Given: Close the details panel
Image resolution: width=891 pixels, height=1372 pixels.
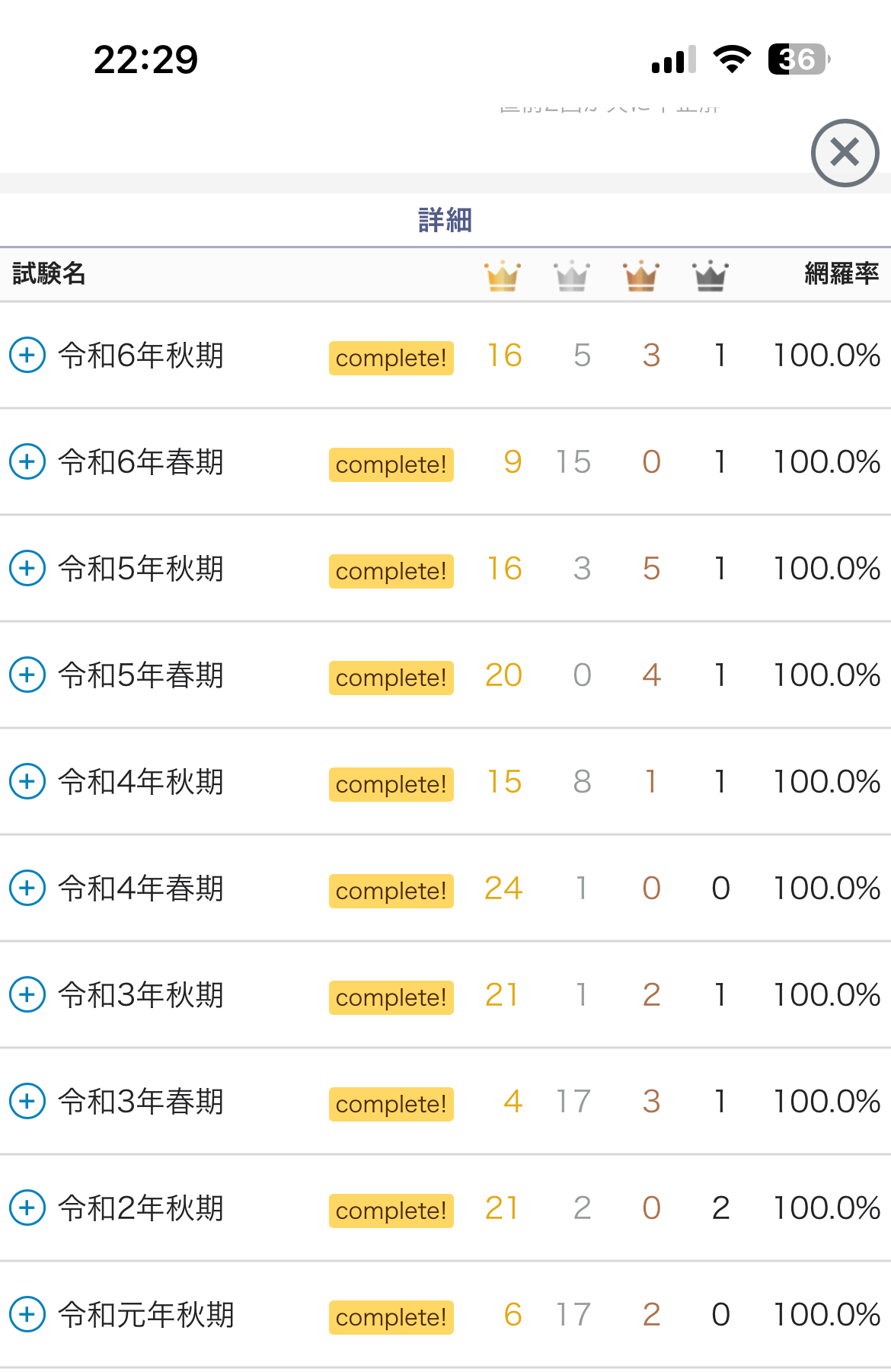Looking at the screenshot, I should [x=845, y=153].
